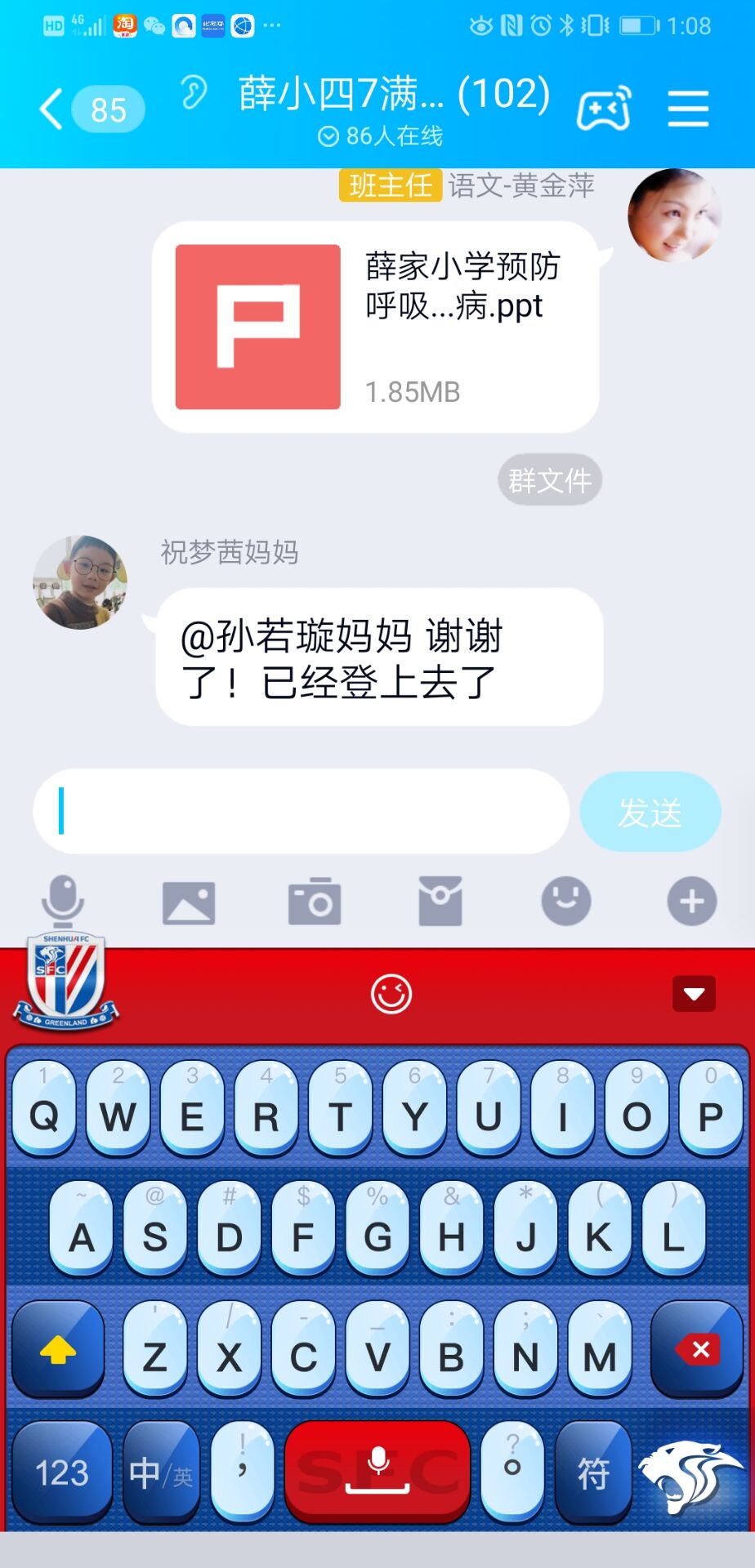Open the keyboard's smiley emoji panel
Screen dimensions: 755x1568
point(391,994)
